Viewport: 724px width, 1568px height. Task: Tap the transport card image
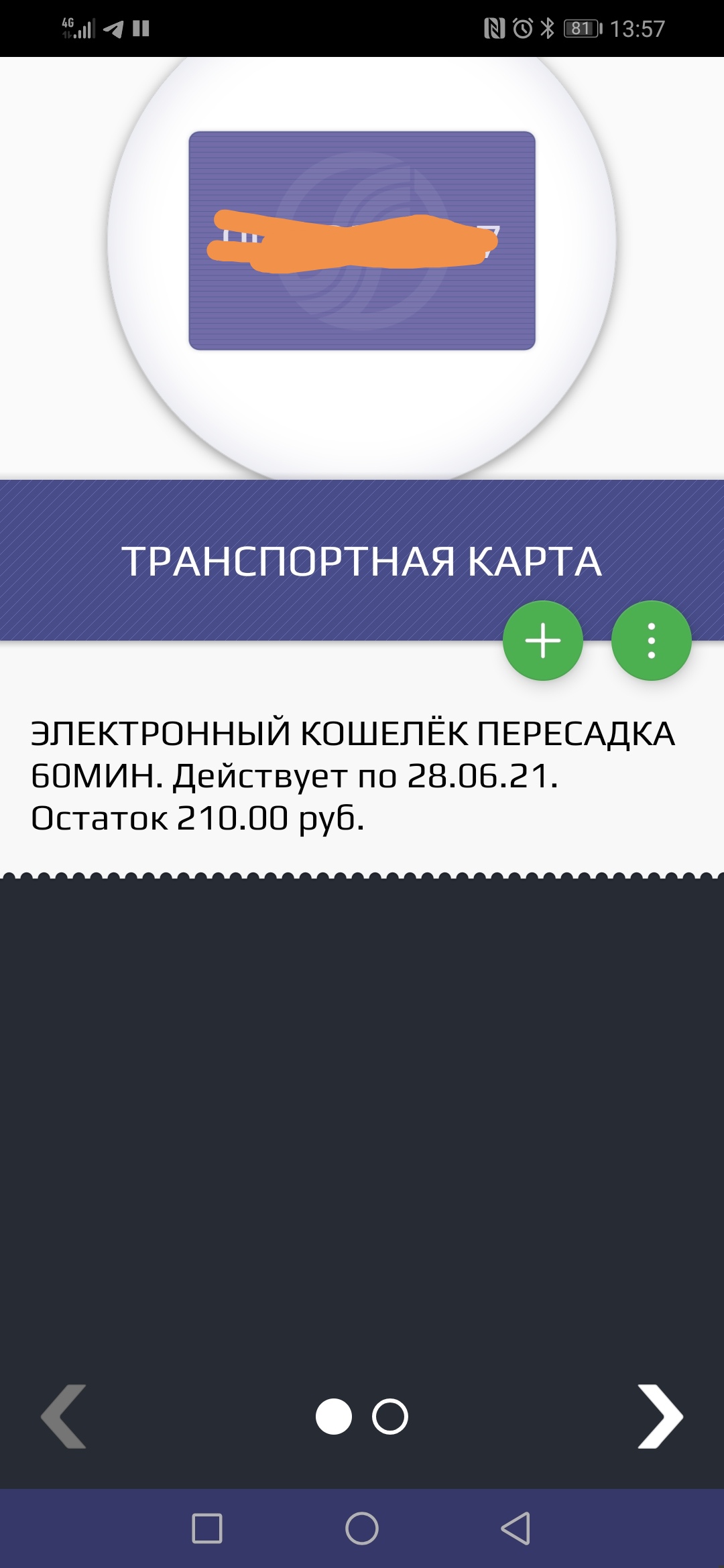362,241
